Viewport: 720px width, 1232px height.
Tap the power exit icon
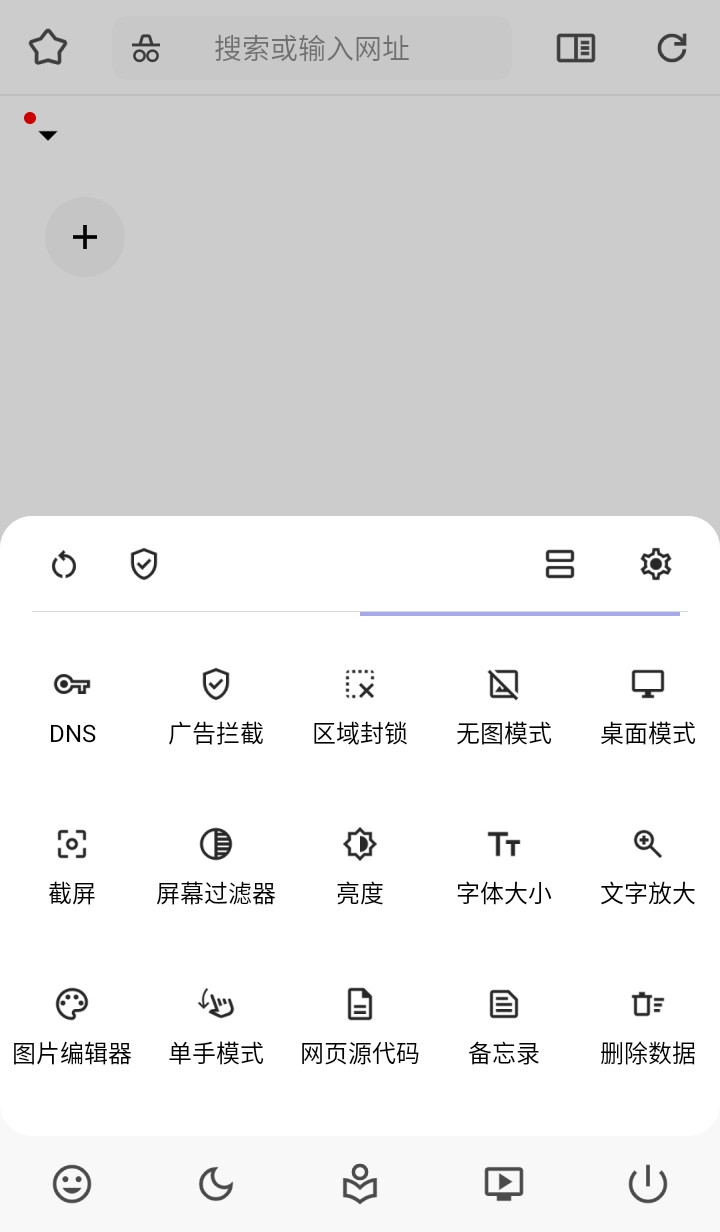coord(648,1184)
